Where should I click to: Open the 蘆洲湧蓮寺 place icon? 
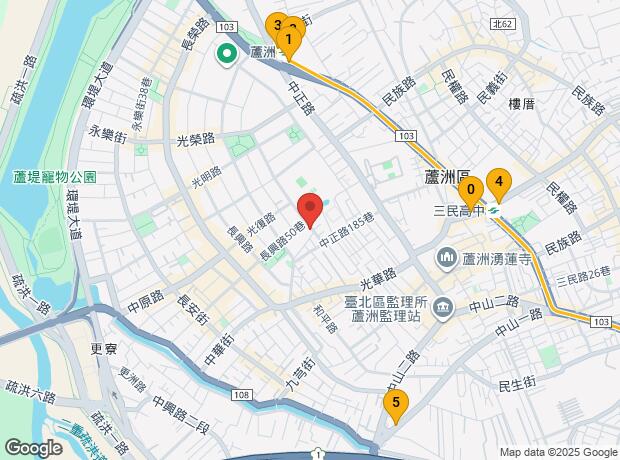pos(446,259)
